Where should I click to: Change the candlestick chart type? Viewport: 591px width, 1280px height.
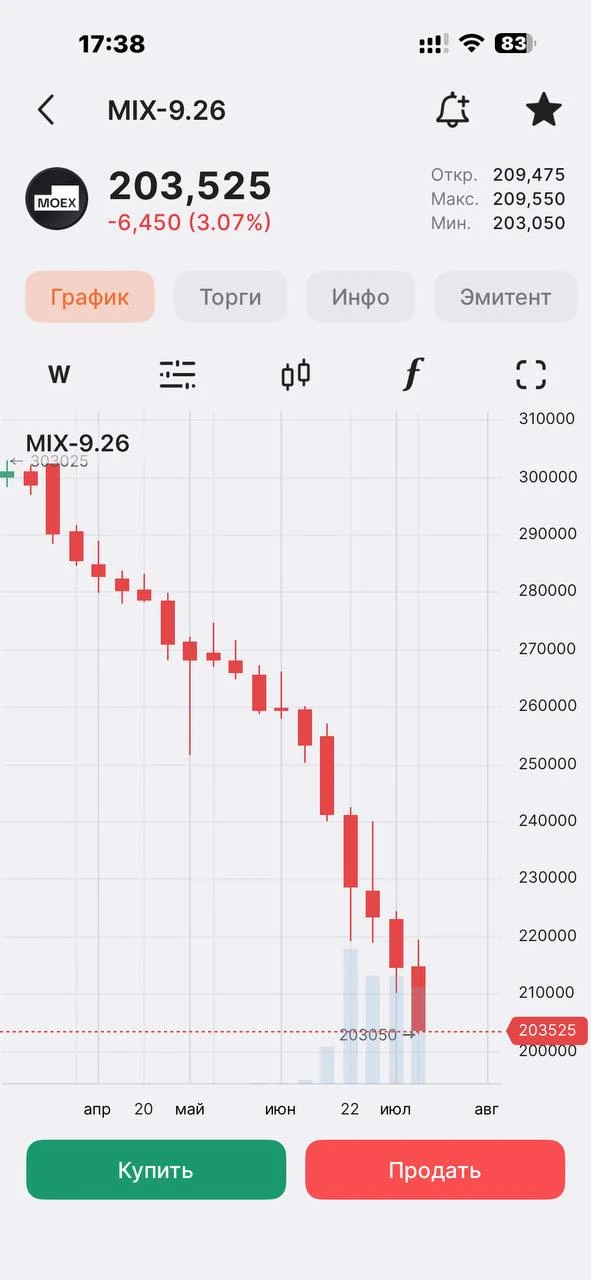[295, 375]
